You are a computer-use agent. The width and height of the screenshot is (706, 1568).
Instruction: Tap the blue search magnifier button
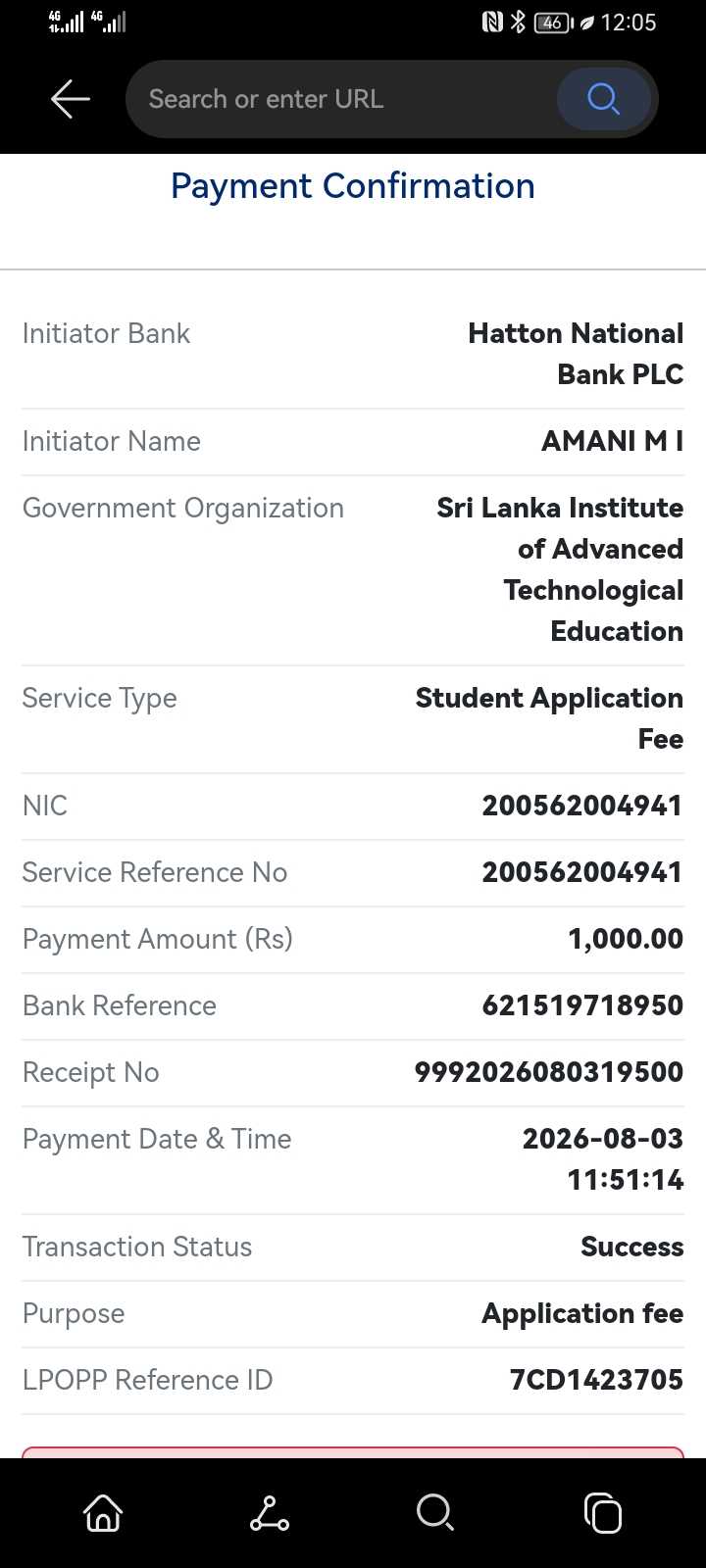coord(603,99)
